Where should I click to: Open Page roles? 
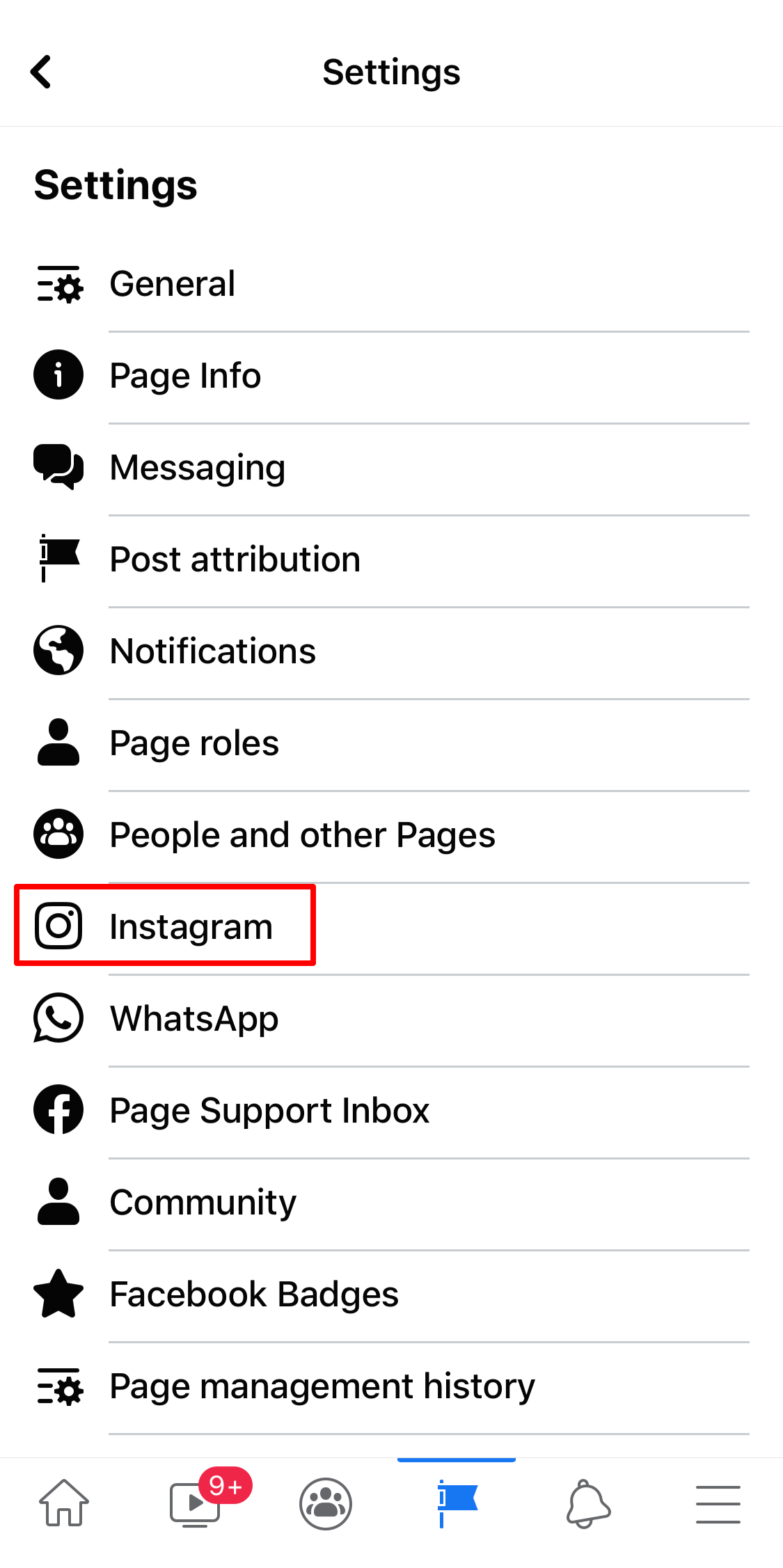[194, 743]
